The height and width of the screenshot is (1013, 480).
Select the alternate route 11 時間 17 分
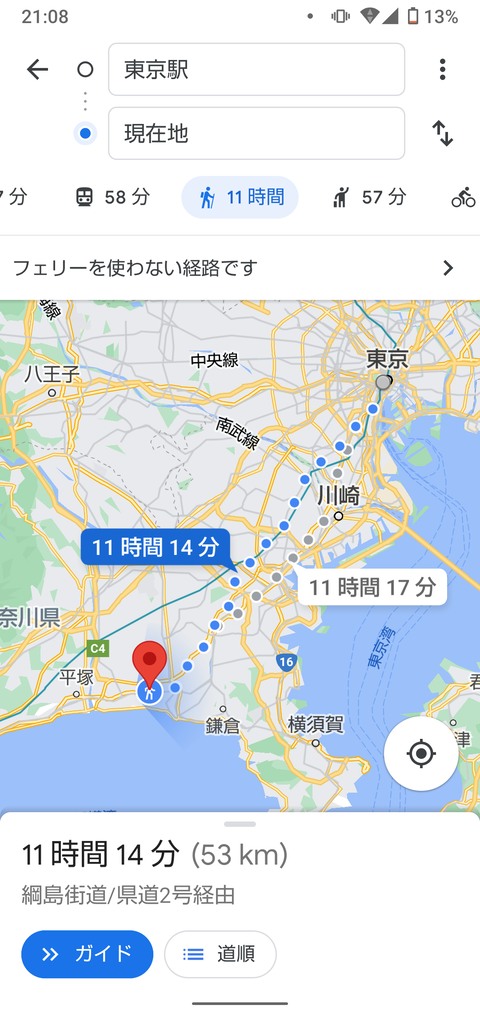point(372,587)
